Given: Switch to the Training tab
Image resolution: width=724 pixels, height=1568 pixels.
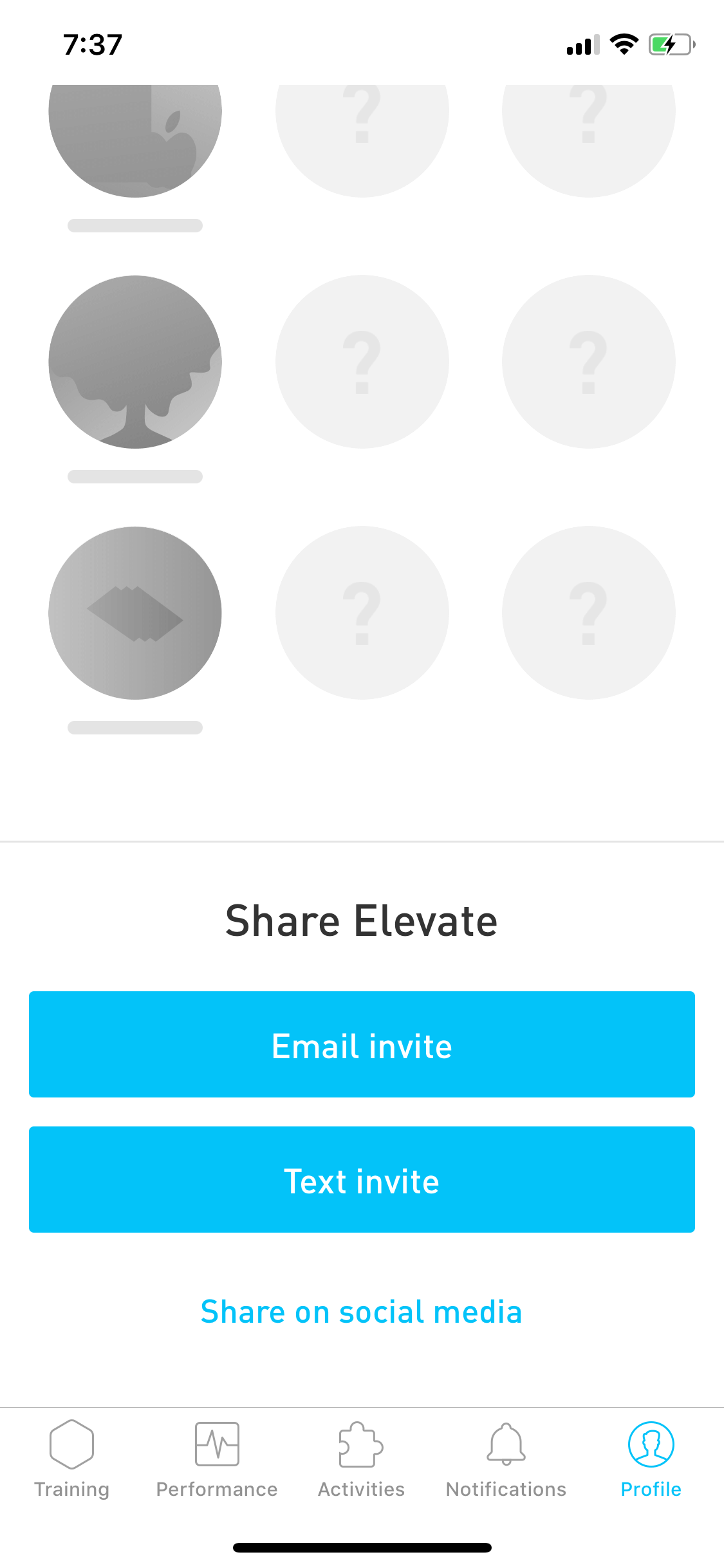Looking at the screenshot, I should (72, 1459).
